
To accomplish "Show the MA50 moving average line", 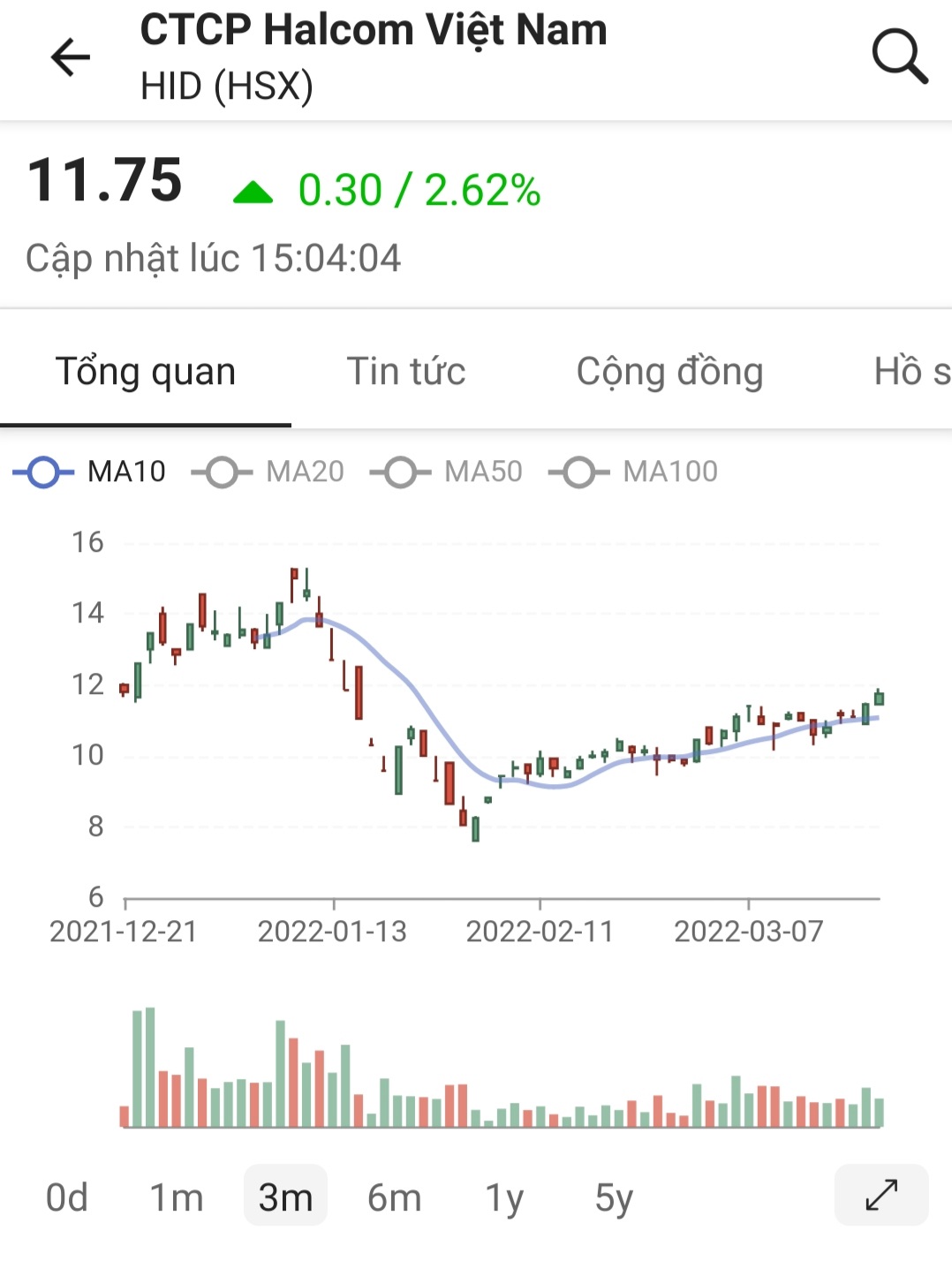I will (447, 472).
